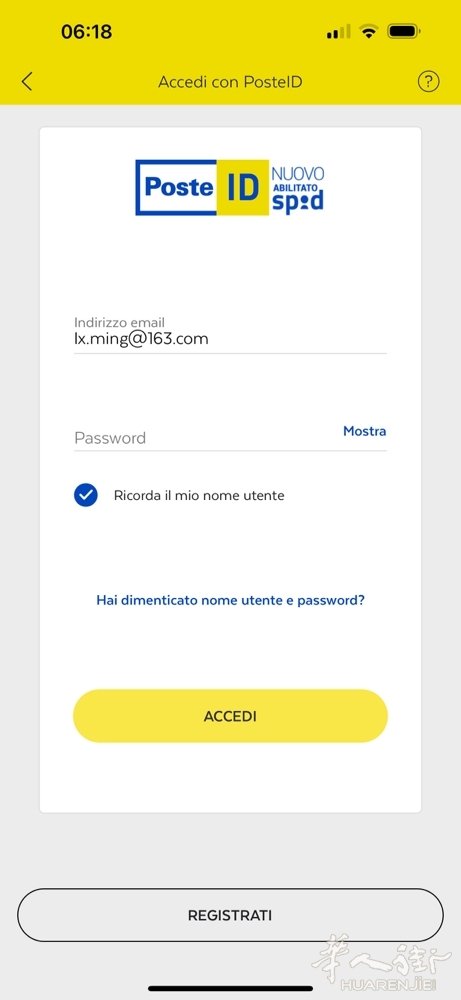Tap Mostra to reveal the password
The image size is (461, 1000).
click(365, 431)
